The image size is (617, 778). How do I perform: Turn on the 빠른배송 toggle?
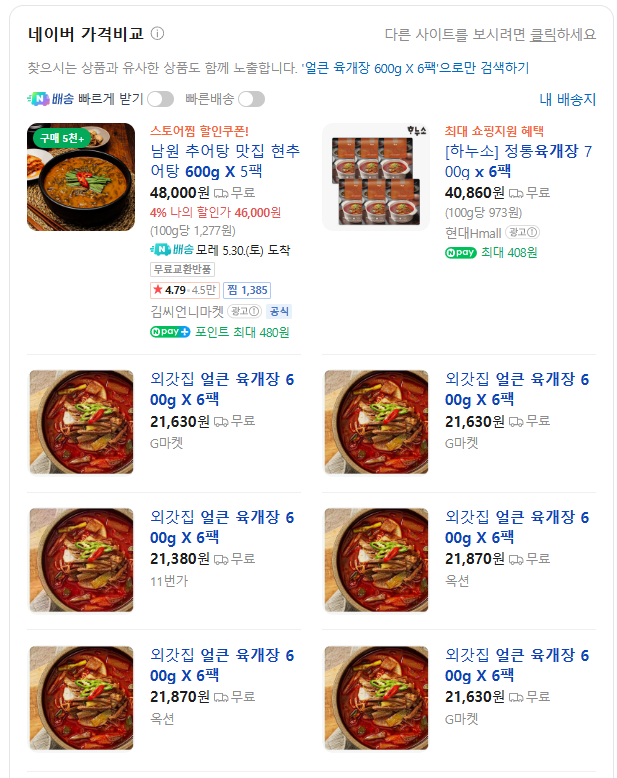pos(251,99)
